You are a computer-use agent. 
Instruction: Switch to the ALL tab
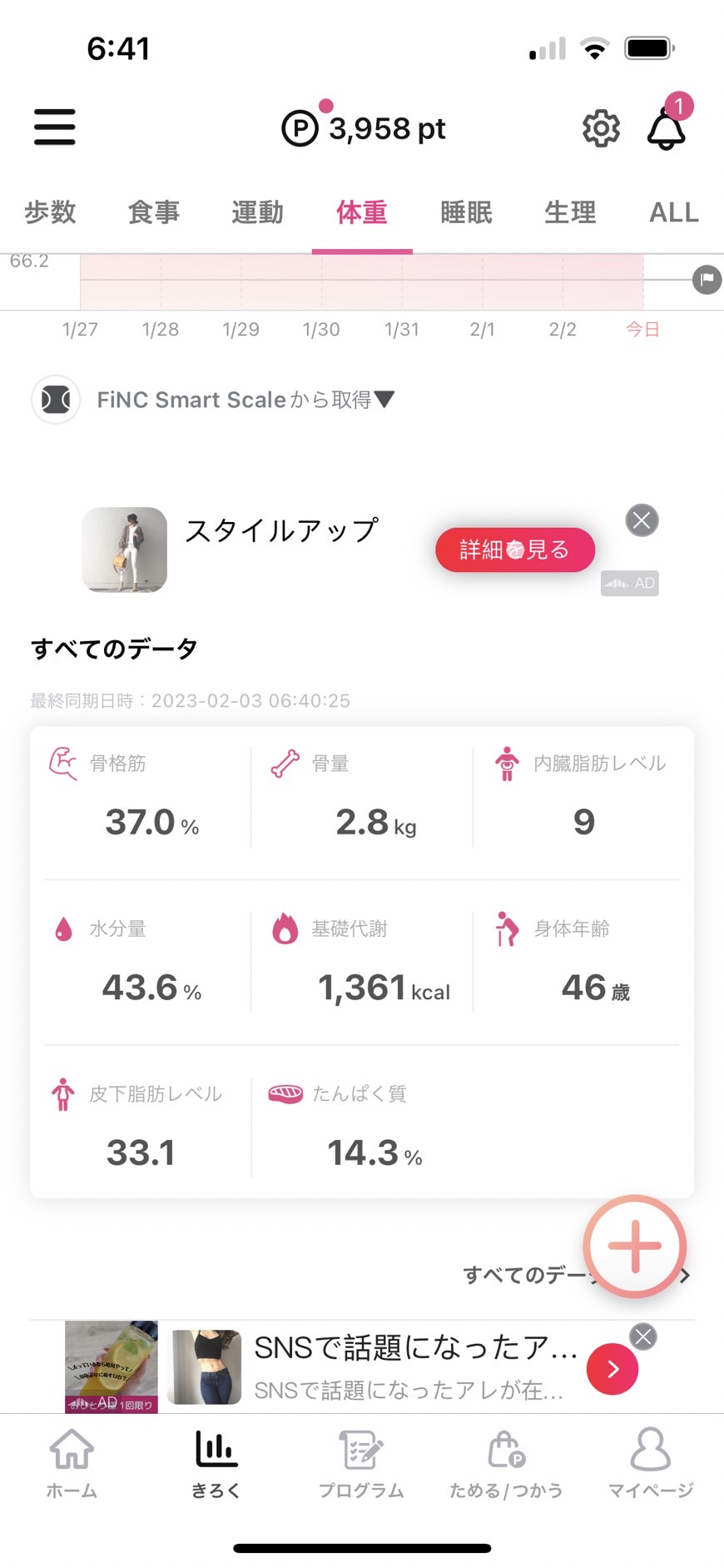674,212
